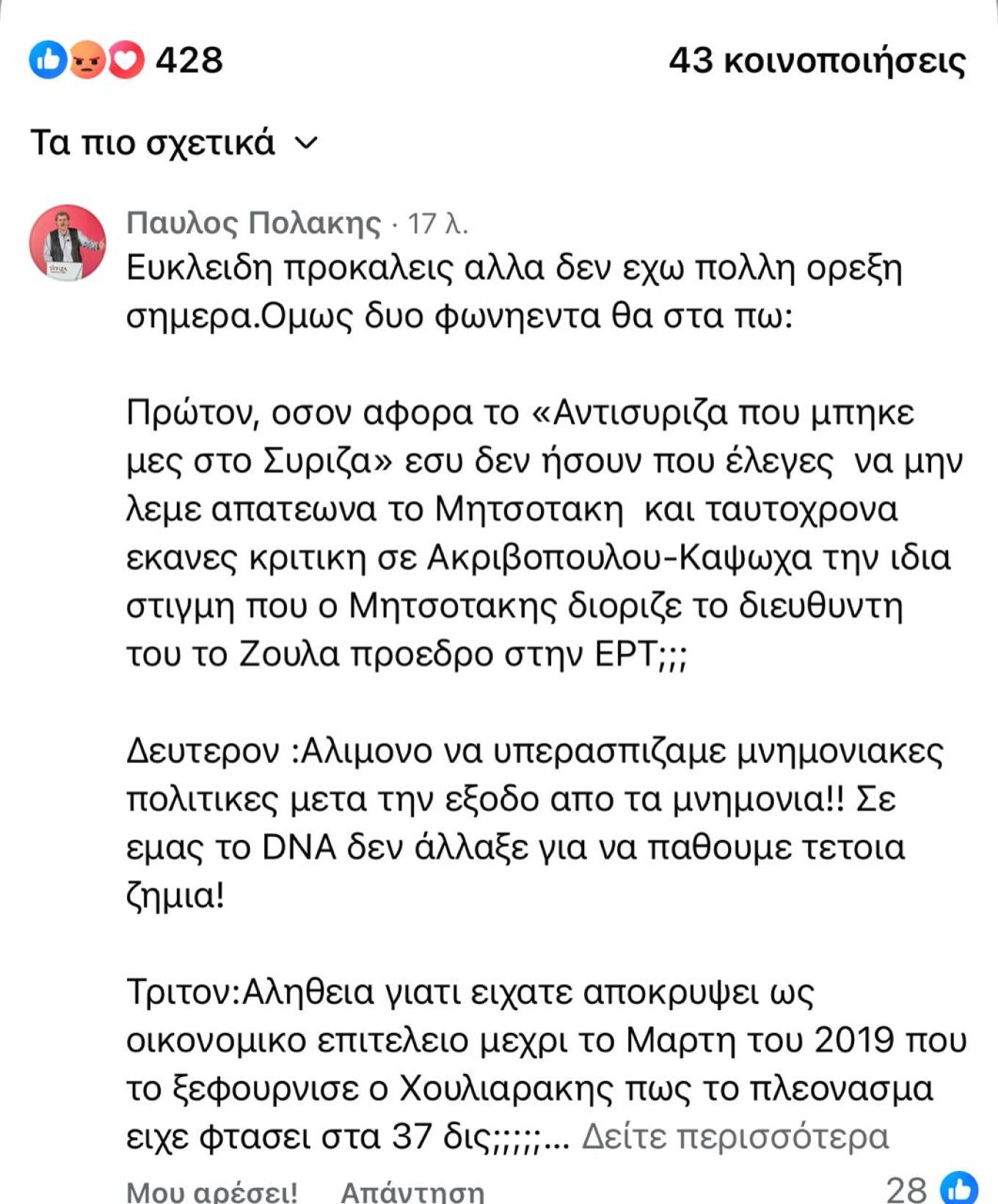
Task: Like the comment with Μου αρέσει!
Action: click(212, 1190)
